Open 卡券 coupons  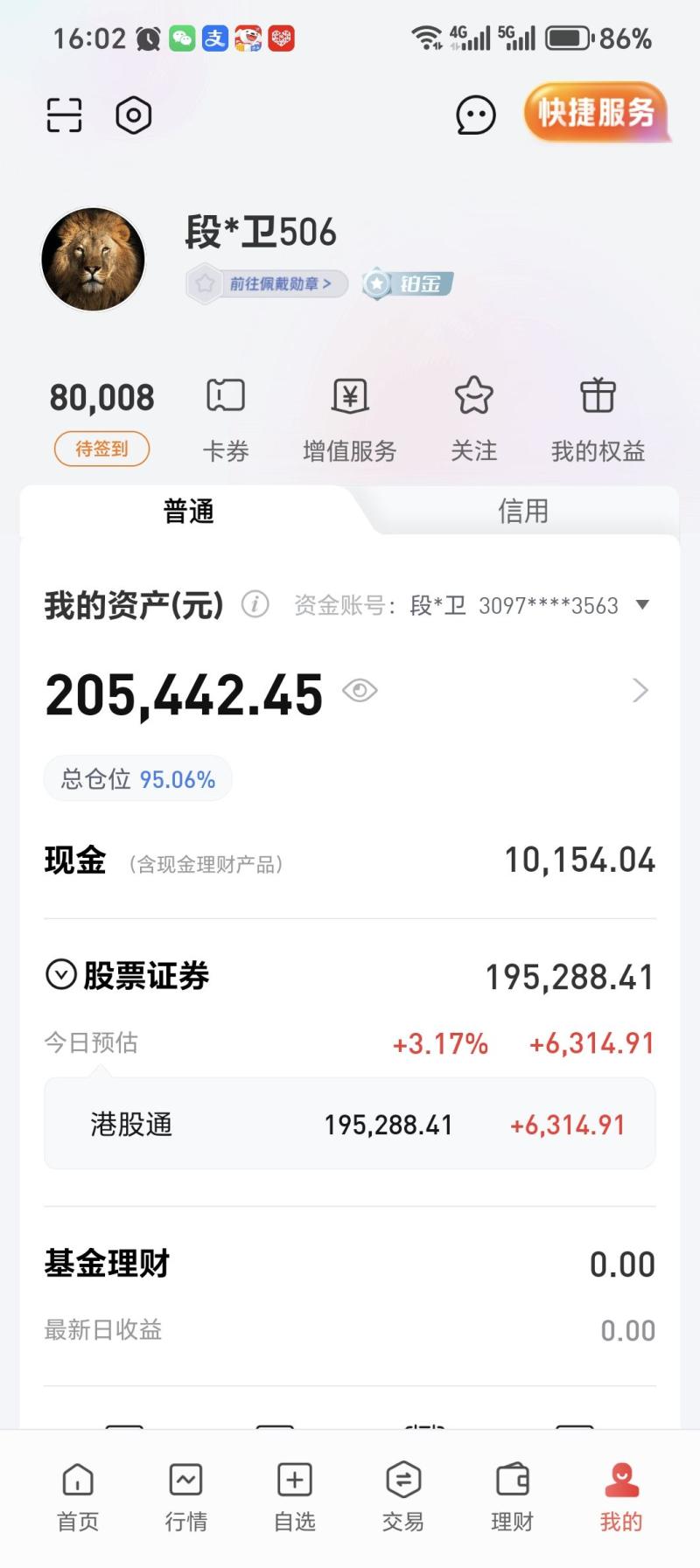pos(226,417)
